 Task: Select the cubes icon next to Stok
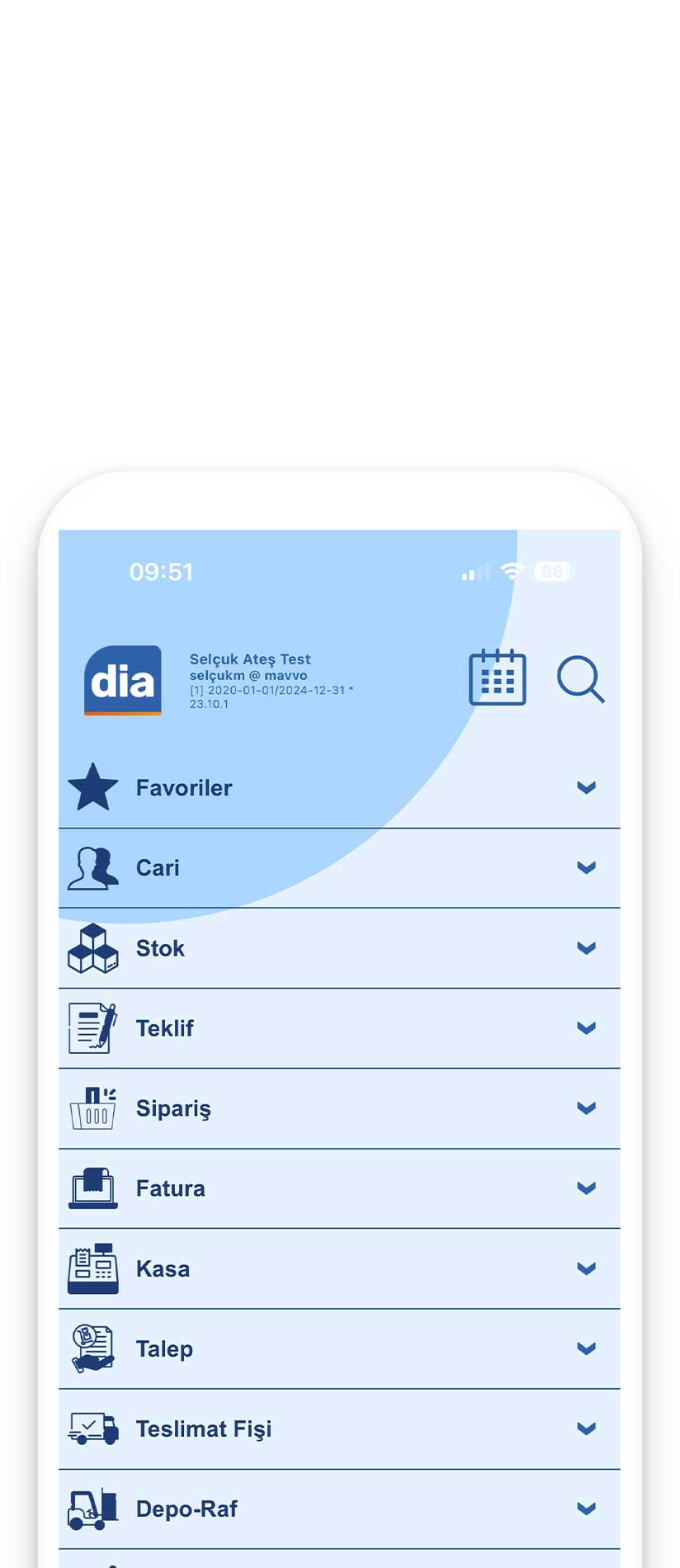[93, 947]
